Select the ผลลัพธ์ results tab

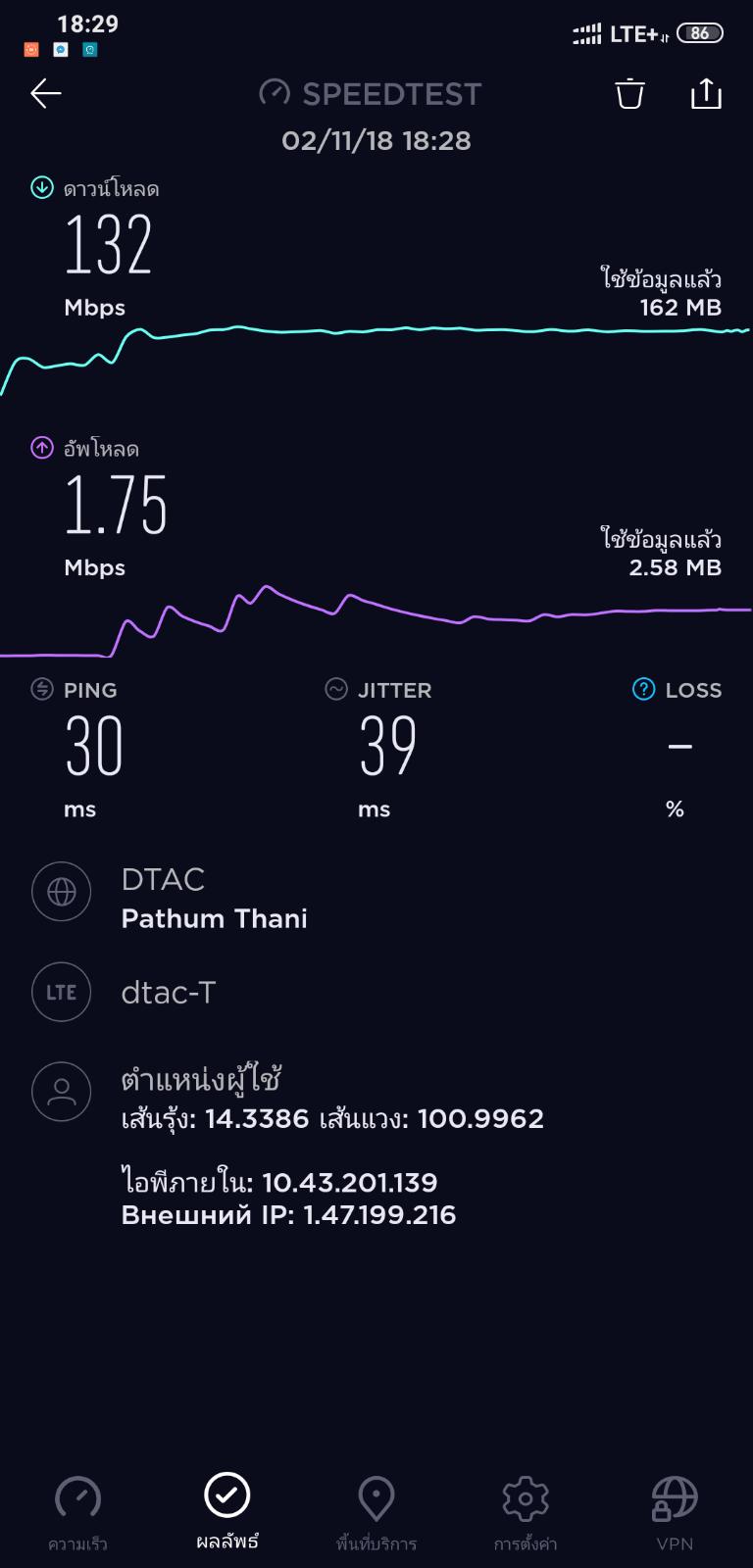click(226, 1513)
